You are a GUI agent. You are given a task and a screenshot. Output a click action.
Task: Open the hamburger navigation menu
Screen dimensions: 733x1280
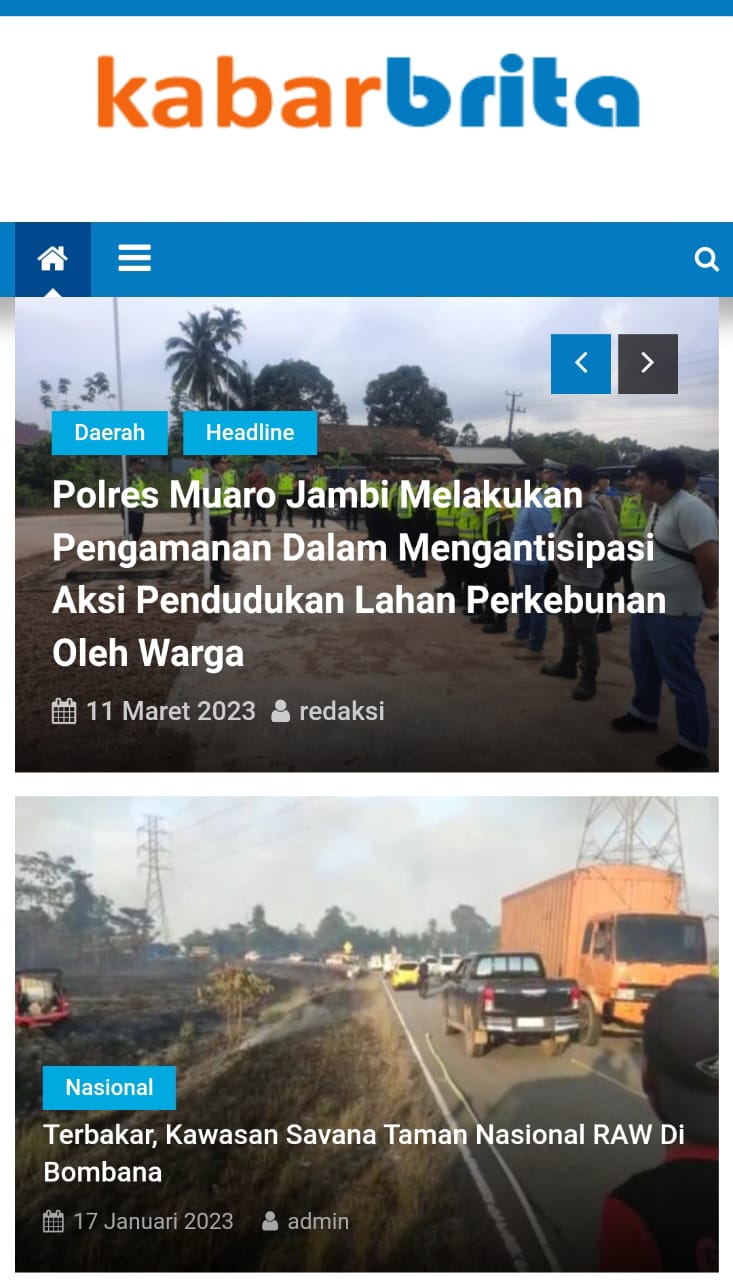click(x=134, y=259)
